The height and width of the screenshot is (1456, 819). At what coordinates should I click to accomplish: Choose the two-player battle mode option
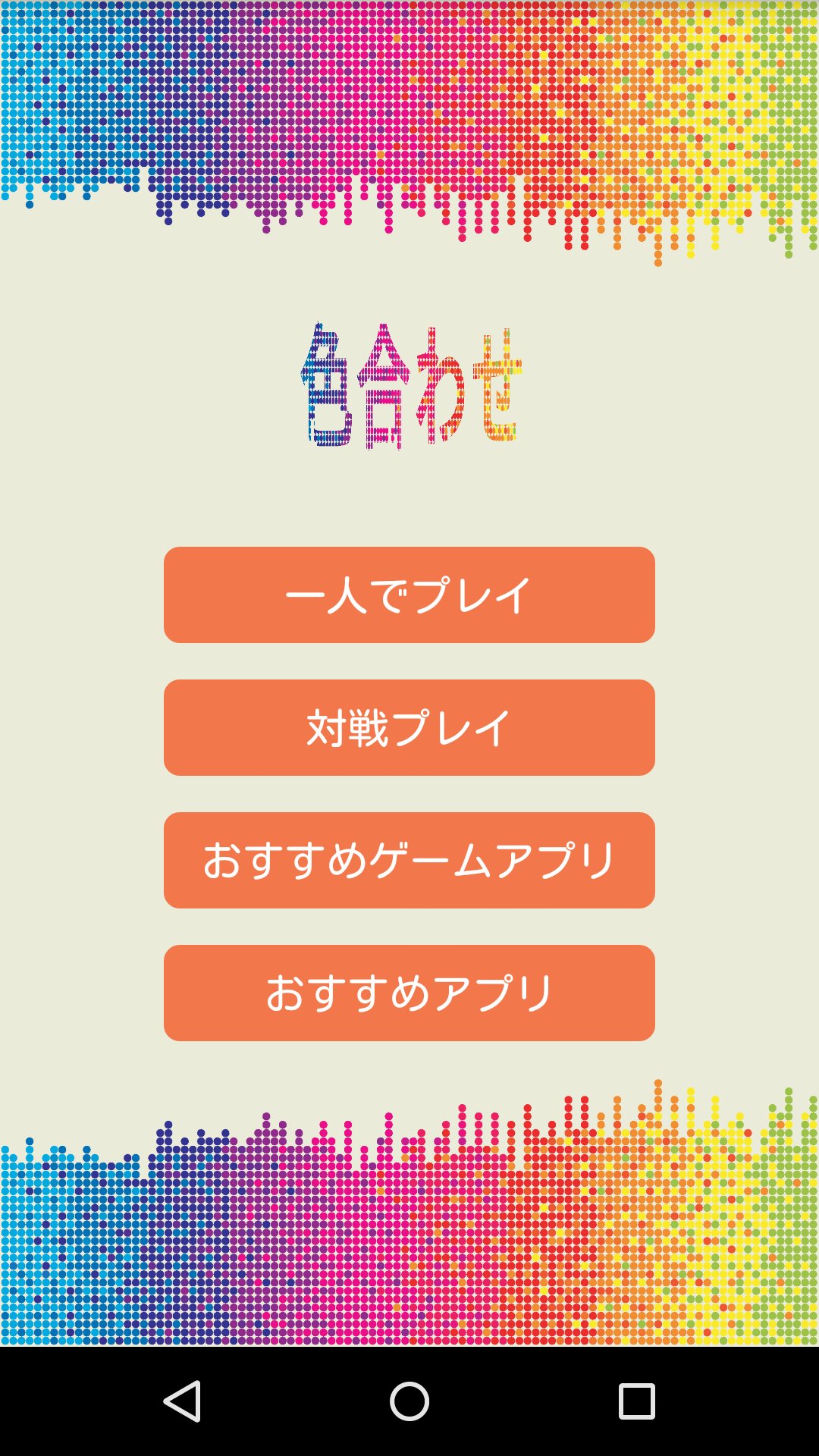coord(409,726)
